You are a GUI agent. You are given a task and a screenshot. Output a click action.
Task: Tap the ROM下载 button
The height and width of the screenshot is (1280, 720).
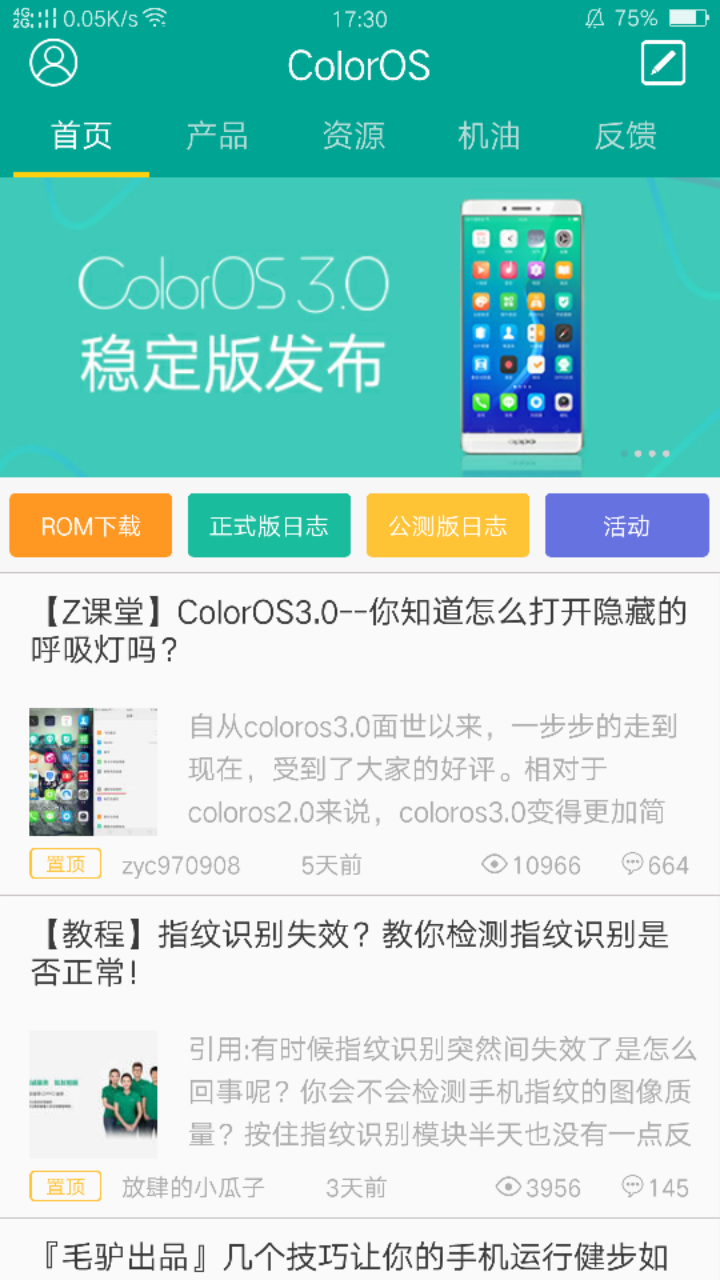point(91,526)
